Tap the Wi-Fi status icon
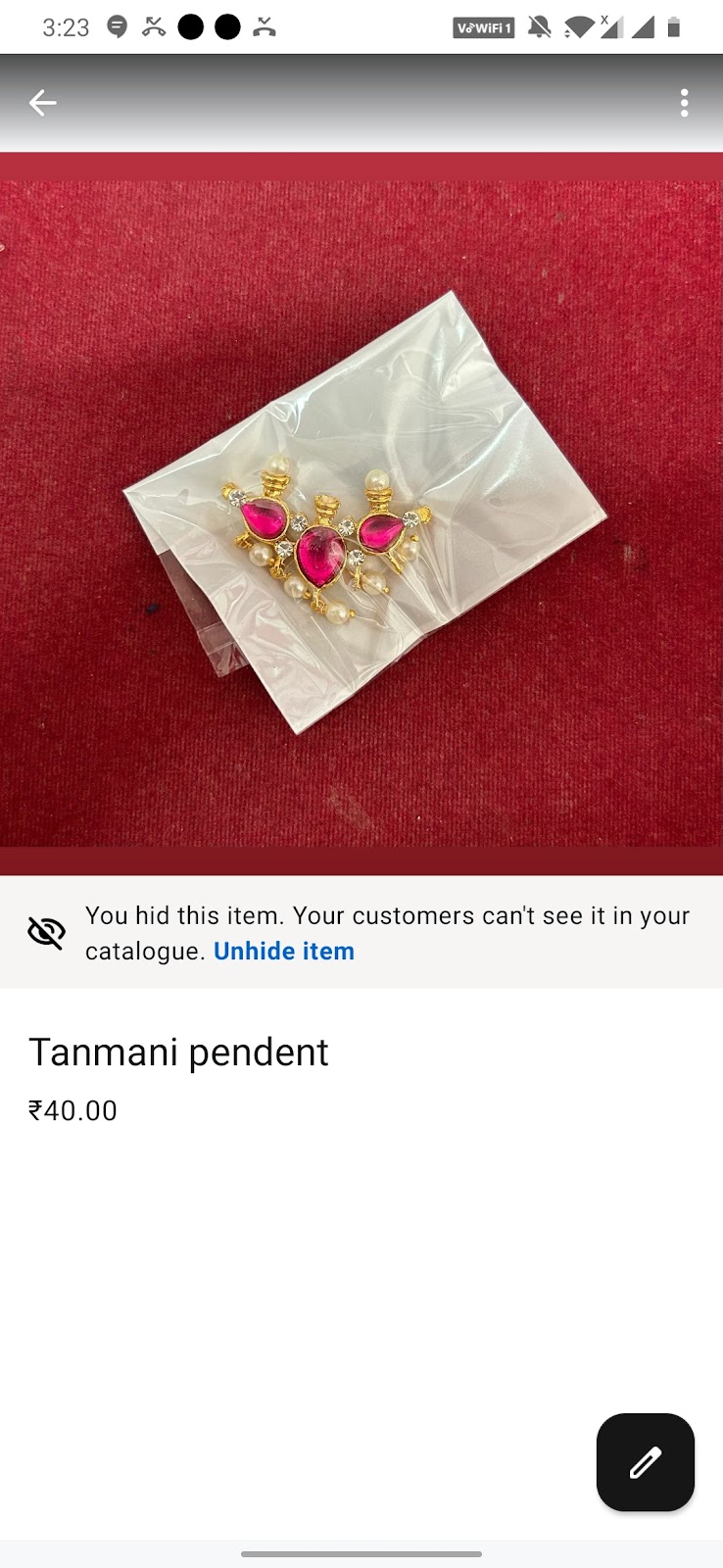Image resolution: width=723 pixels, height=1568 pixels. [x=580, y=27]
